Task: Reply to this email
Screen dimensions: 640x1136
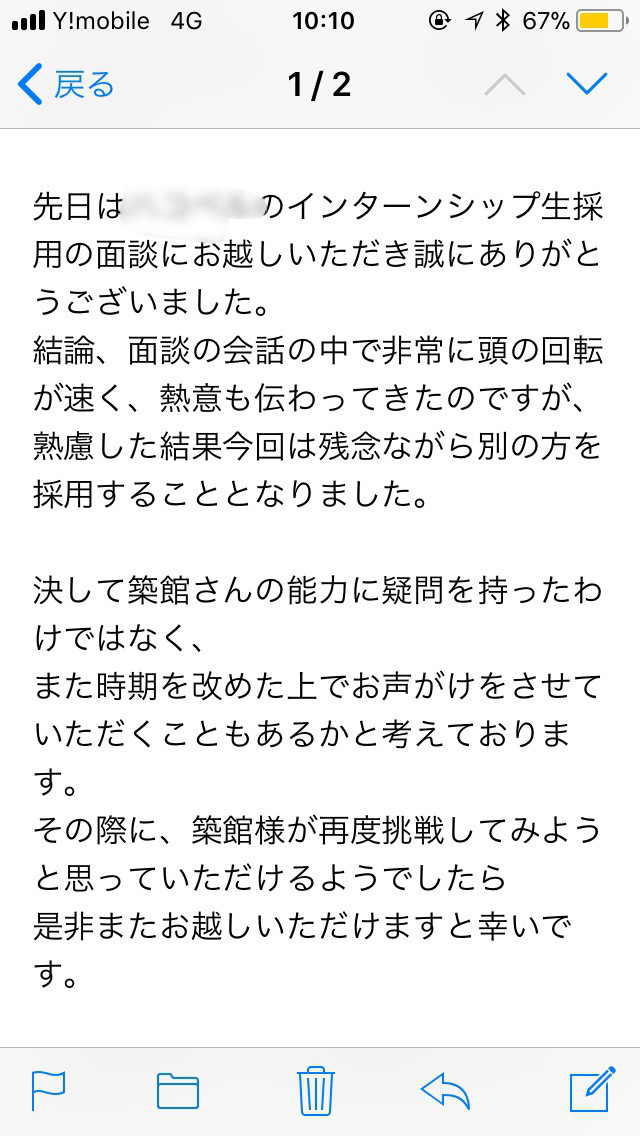Action: coord(445,1090)
